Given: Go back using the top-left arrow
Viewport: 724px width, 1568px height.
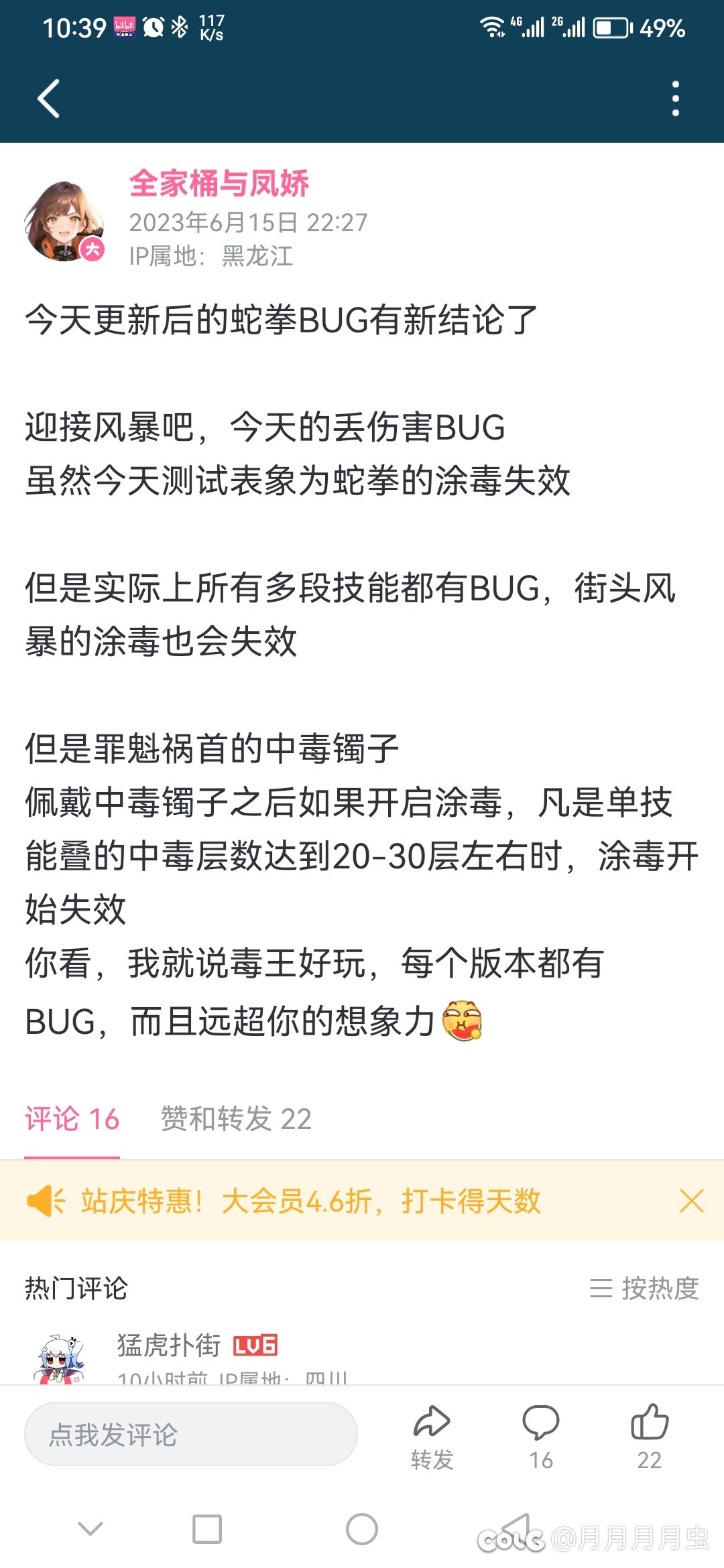Looking at the screenshot, I should [48, 99].
